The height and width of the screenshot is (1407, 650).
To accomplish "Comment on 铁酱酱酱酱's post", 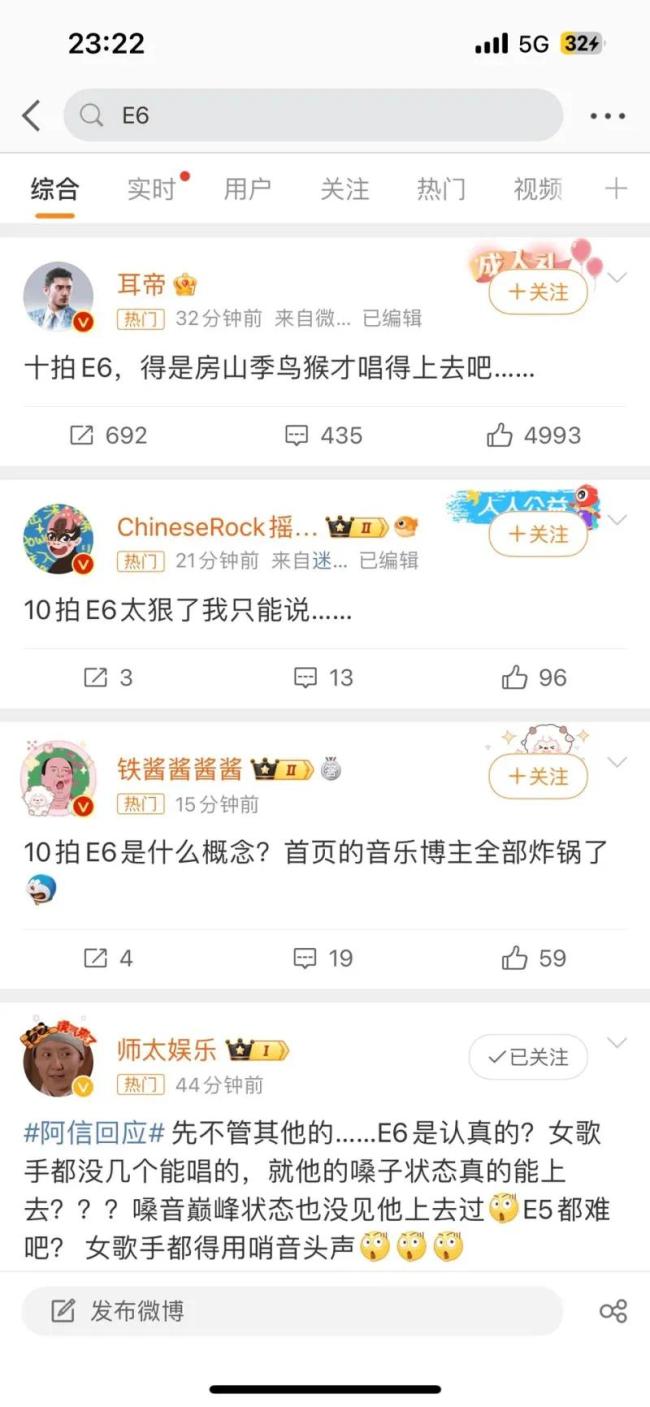I will pyautogui.click(x=323, y=958).
